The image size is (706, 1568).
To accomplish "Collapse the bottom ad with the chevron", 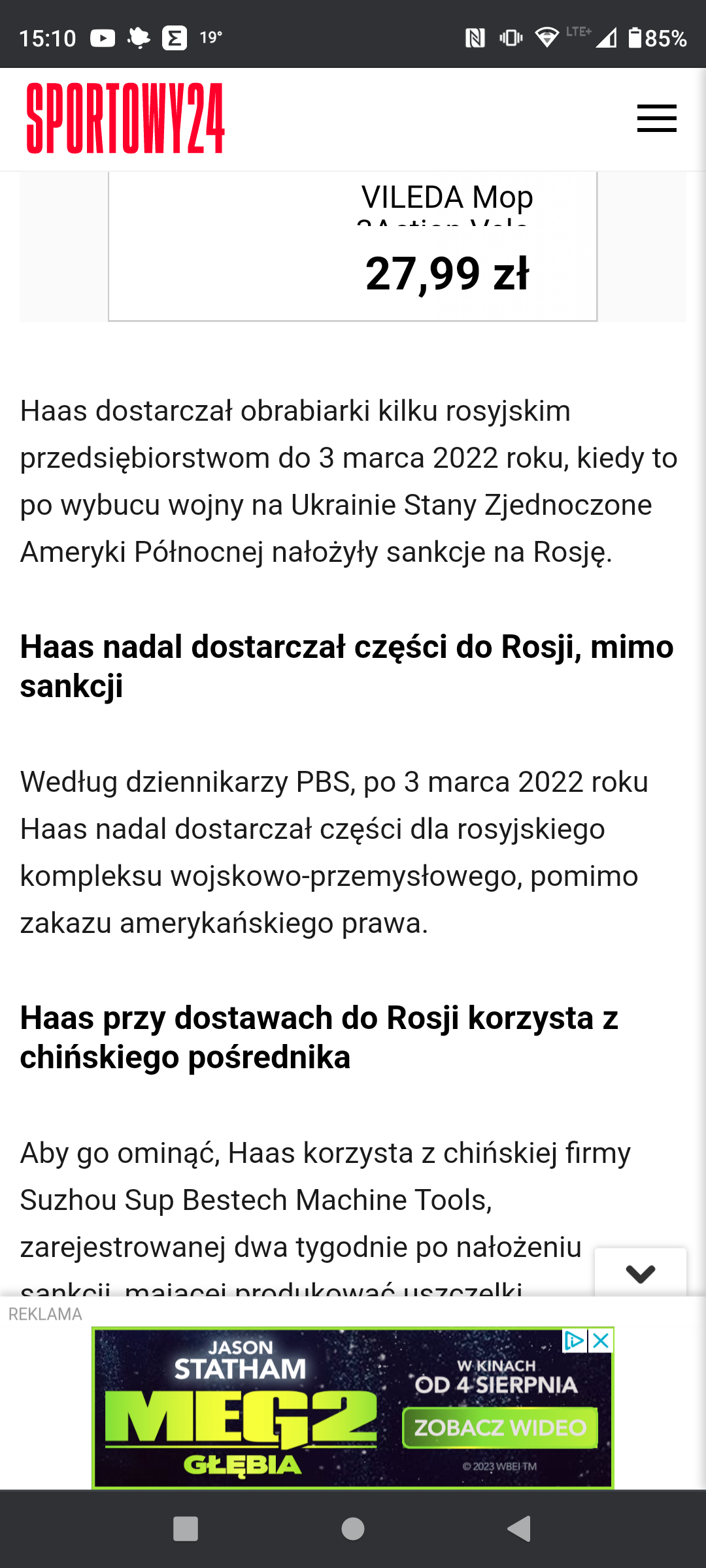I will coord(641,1273).
